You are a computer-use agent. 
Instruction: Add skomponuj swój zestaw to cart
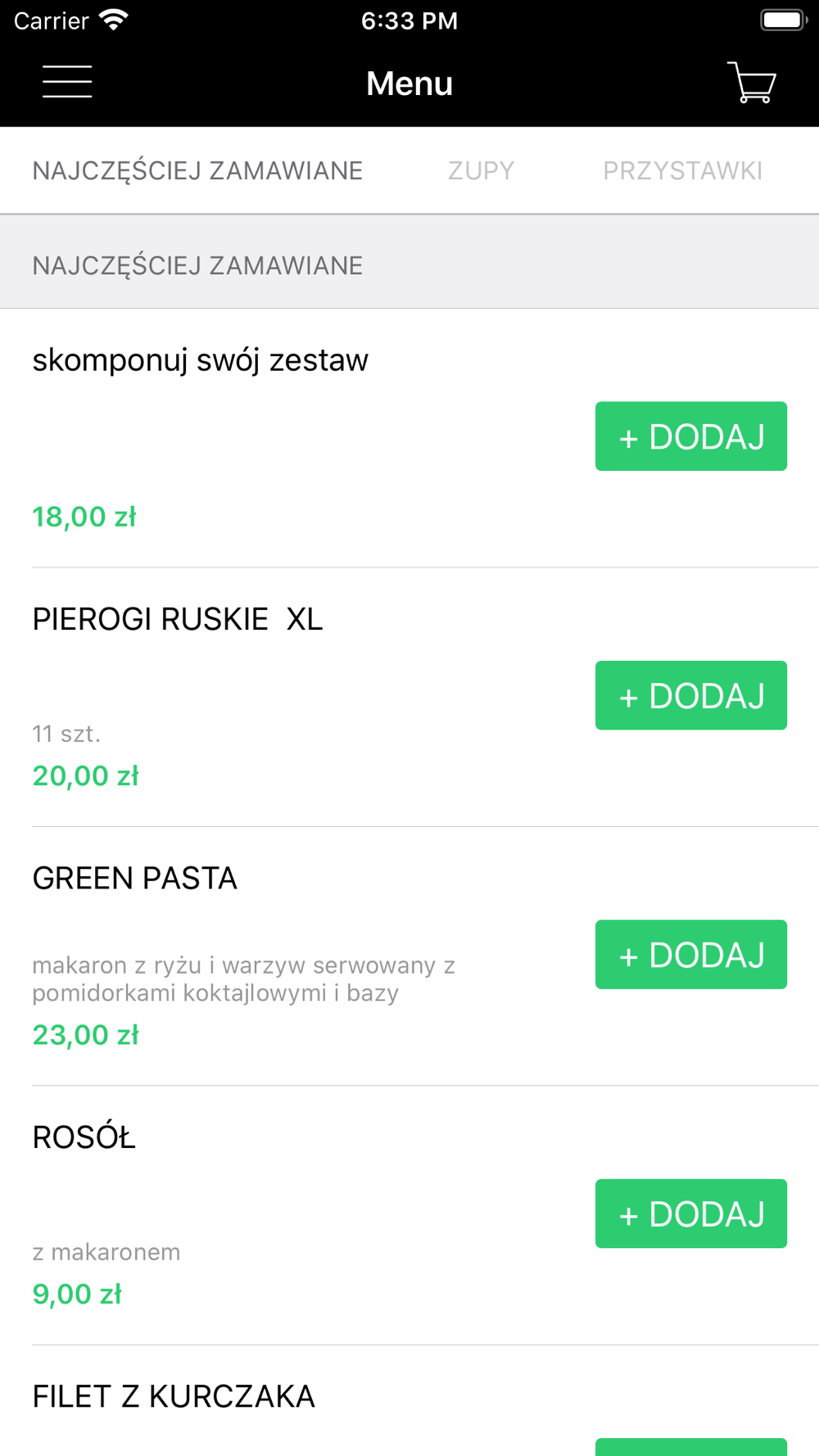pos(690,436)
